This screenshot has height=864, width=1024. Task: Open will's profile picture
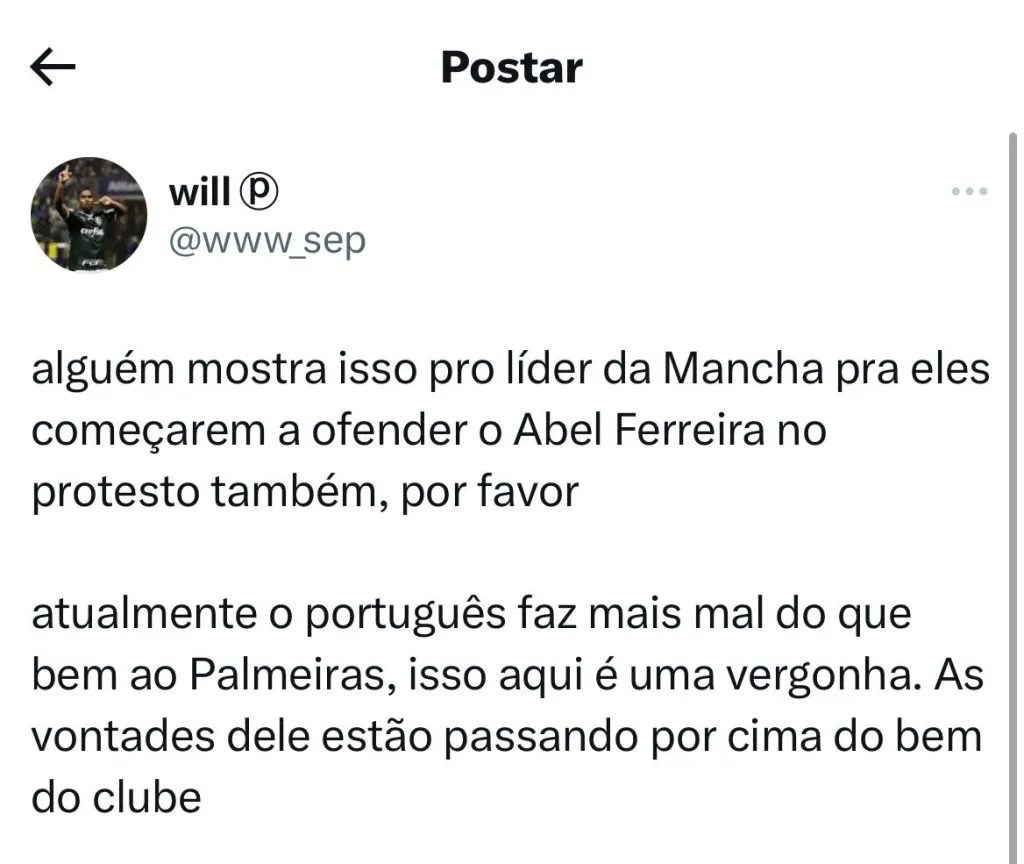tap(89, 215)
